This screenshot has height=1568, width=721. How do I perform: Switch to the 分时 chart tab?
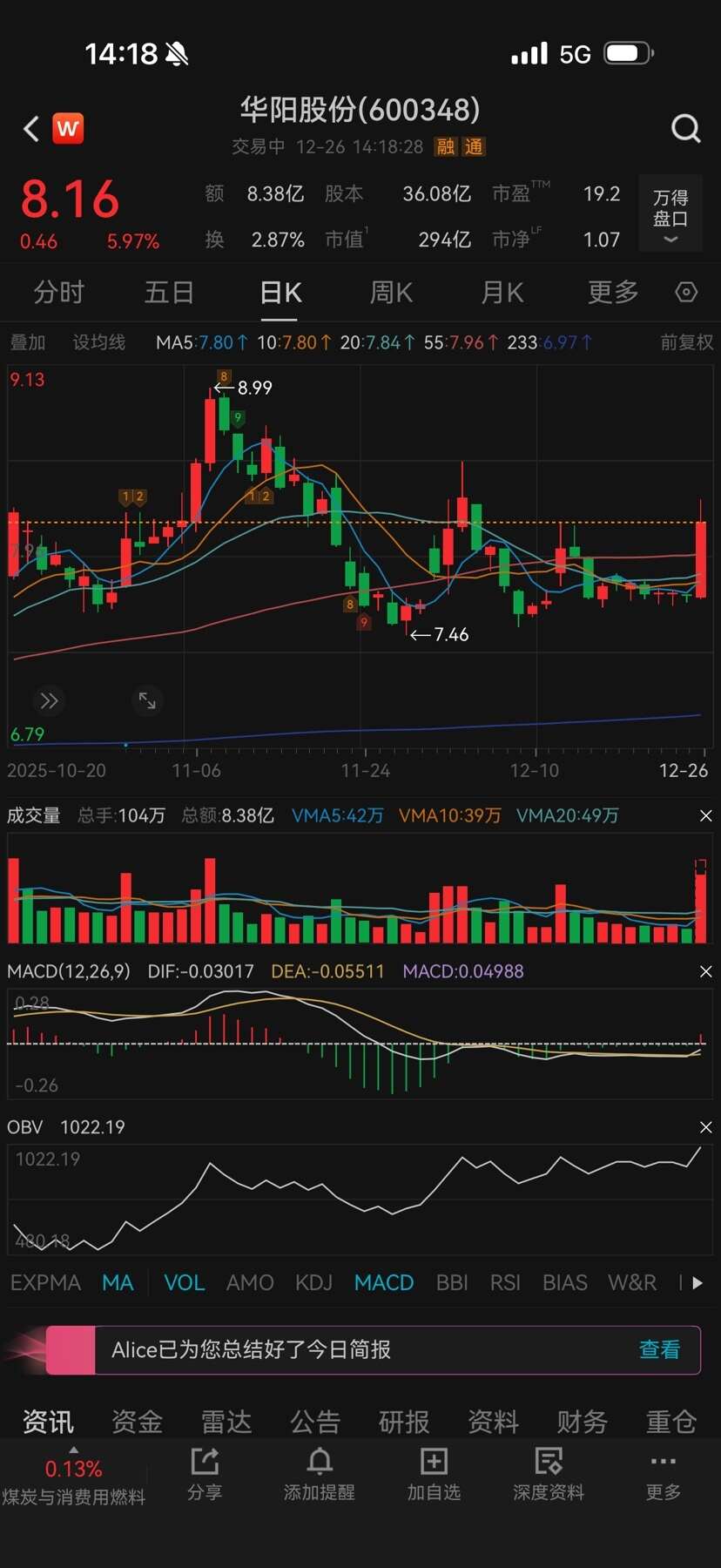click(x=58, y=293)
